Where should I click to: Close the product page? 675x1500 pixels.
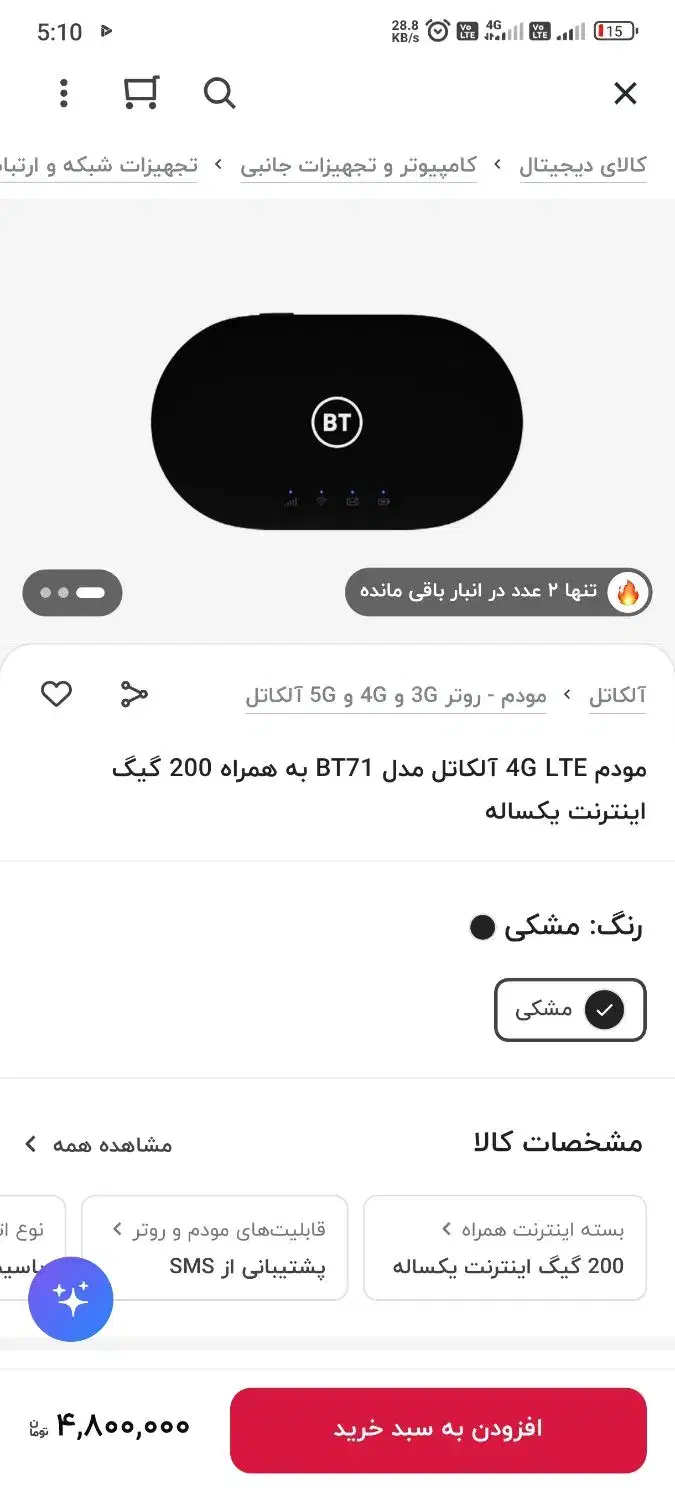[x=624, y=94]
